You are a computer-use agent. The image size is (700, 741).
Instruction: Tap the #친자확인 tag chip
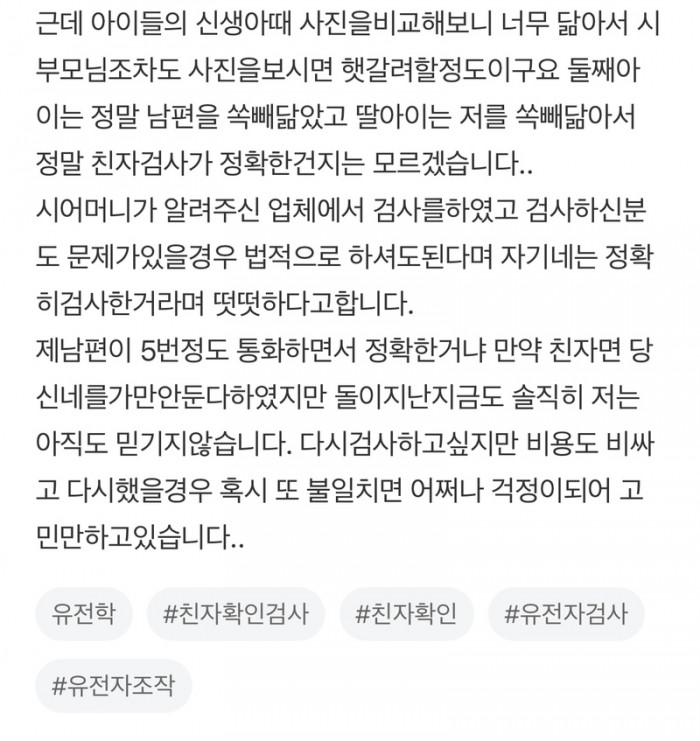pyautogui.click(x=406, y=614)
